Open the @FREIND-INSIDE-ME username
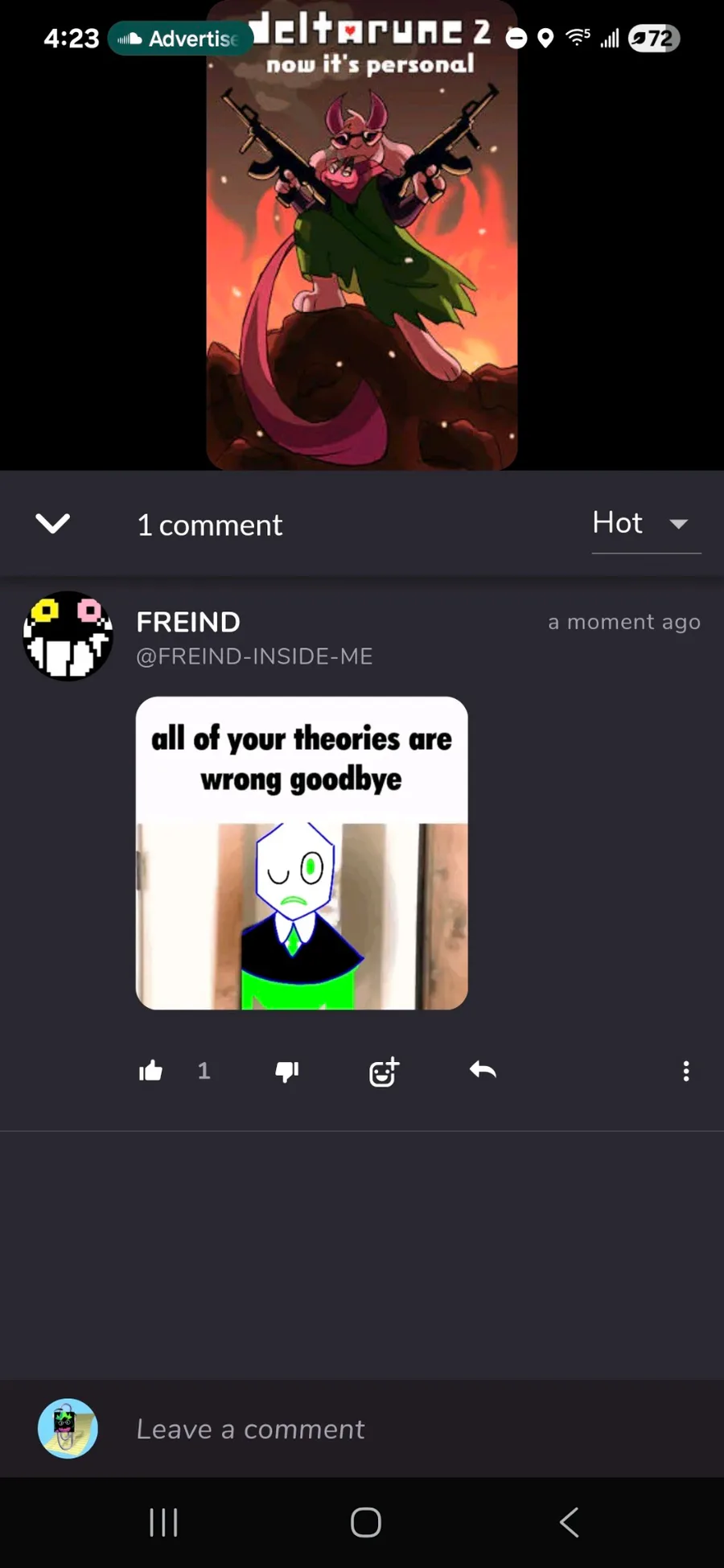This screenshot has width=724, height=1568. tap(254, 656)
